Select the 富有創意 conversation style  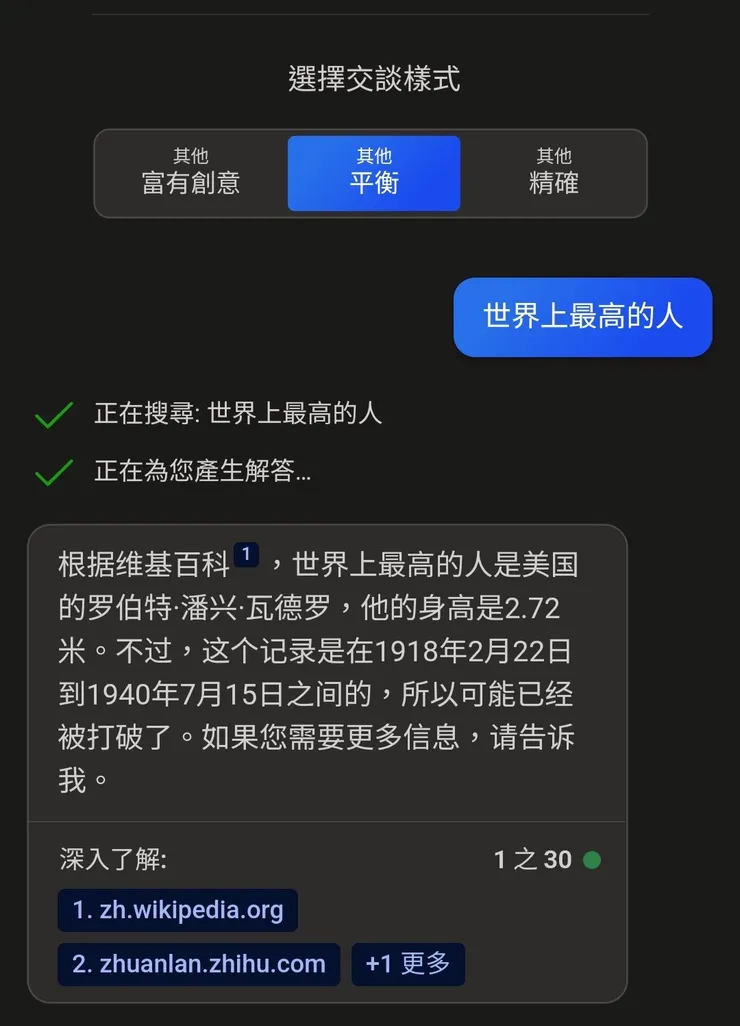point(191,173)
